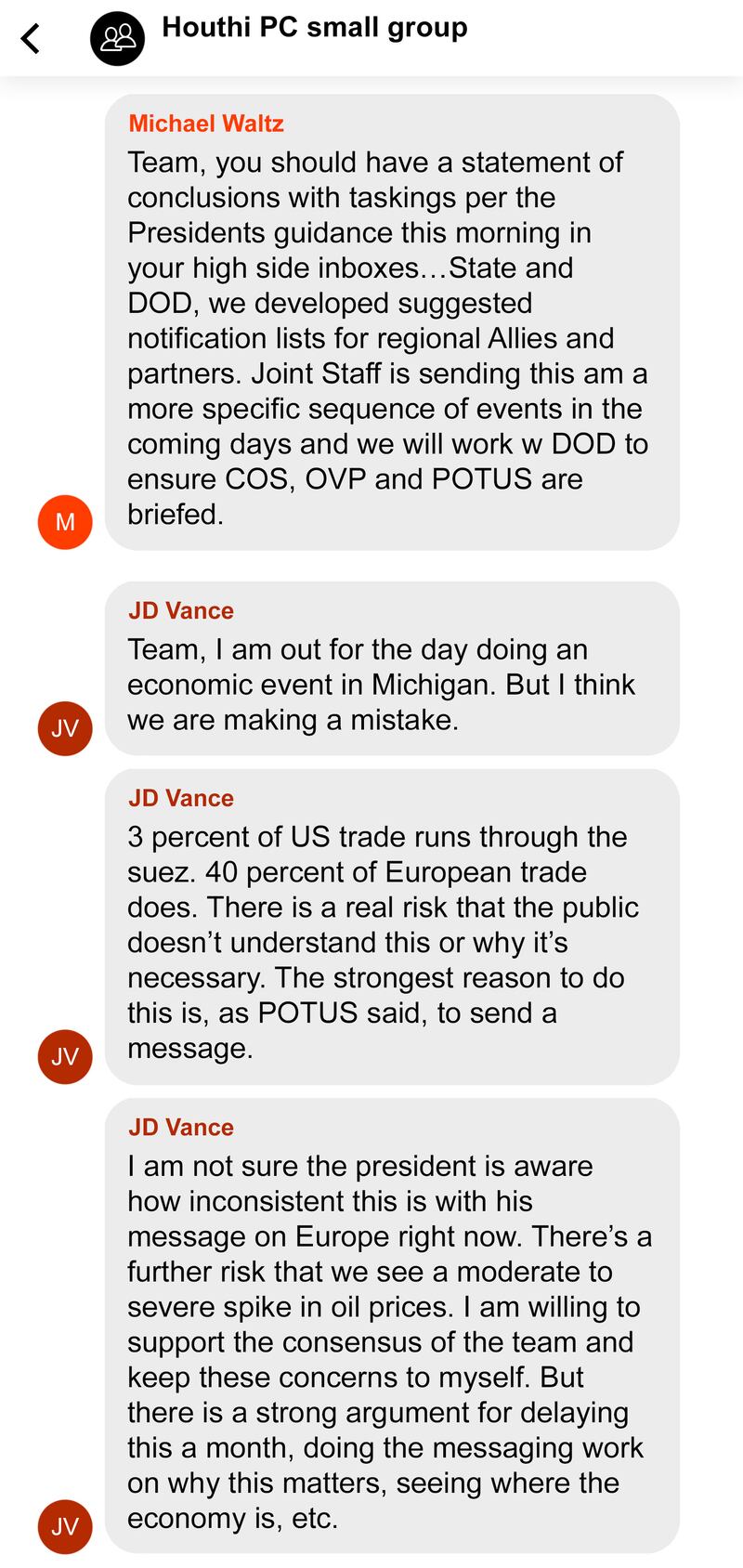Open Michael Waltz's sender name
743x1568 pixels.
coord(206,124)
